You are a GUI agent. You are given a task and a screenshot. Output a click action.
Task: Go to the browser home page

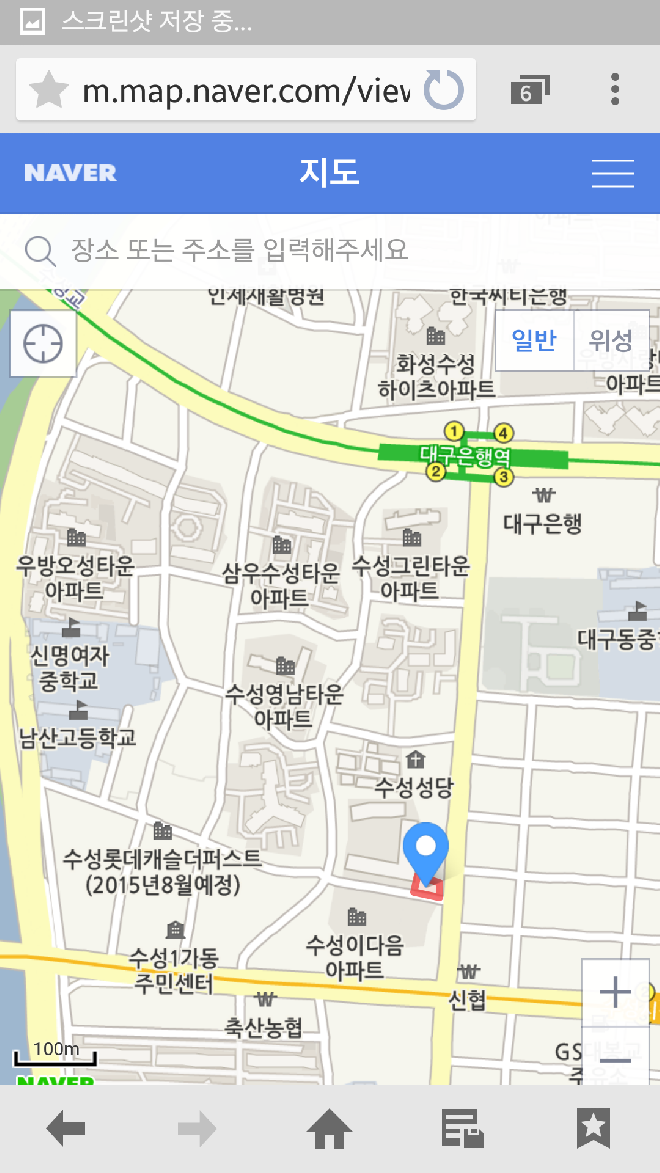pos(329,1128)
